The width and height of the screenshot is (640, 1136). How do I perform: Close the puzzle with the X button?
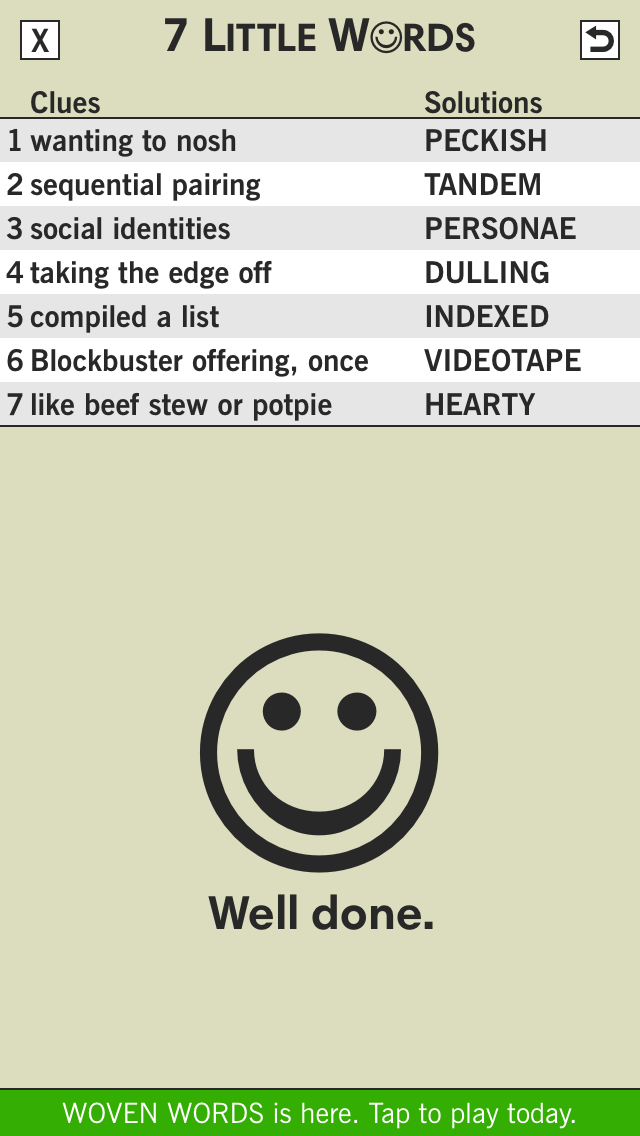(x=40, y=40)
